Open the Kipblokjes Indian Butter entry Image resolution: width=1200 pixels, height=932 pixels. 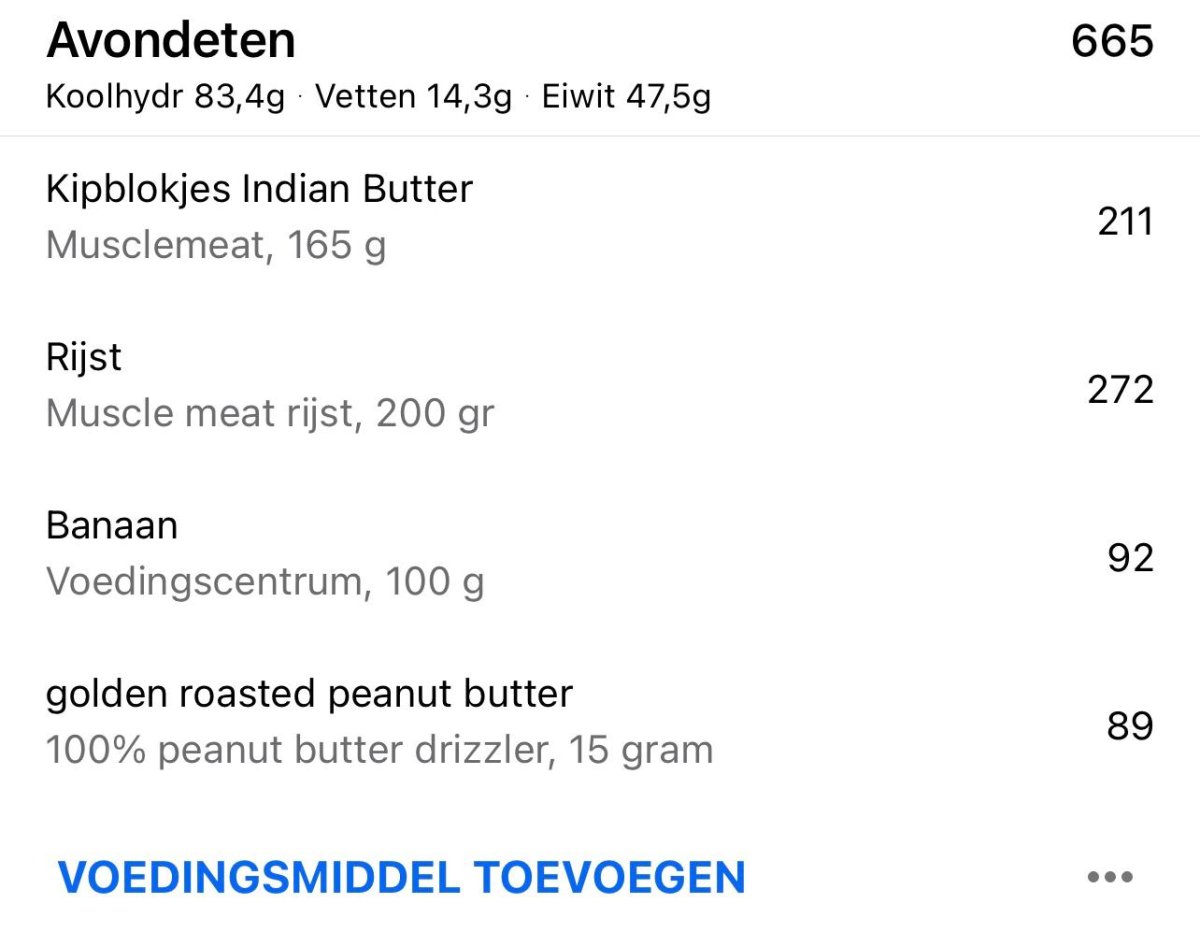(x=260, y=217)
